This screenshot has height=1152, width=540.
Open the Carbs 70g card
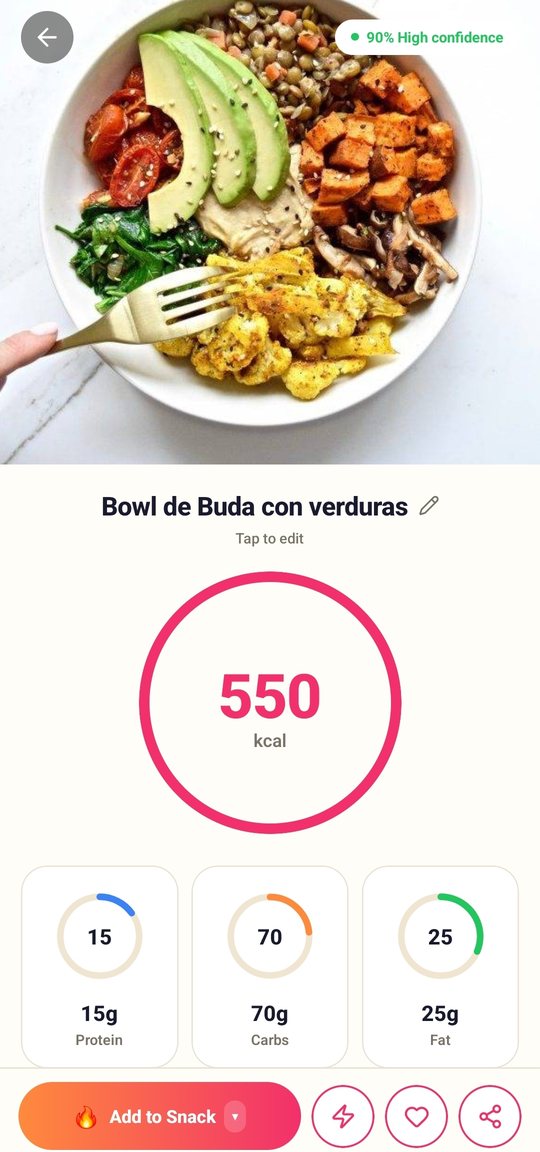point(270,966)
